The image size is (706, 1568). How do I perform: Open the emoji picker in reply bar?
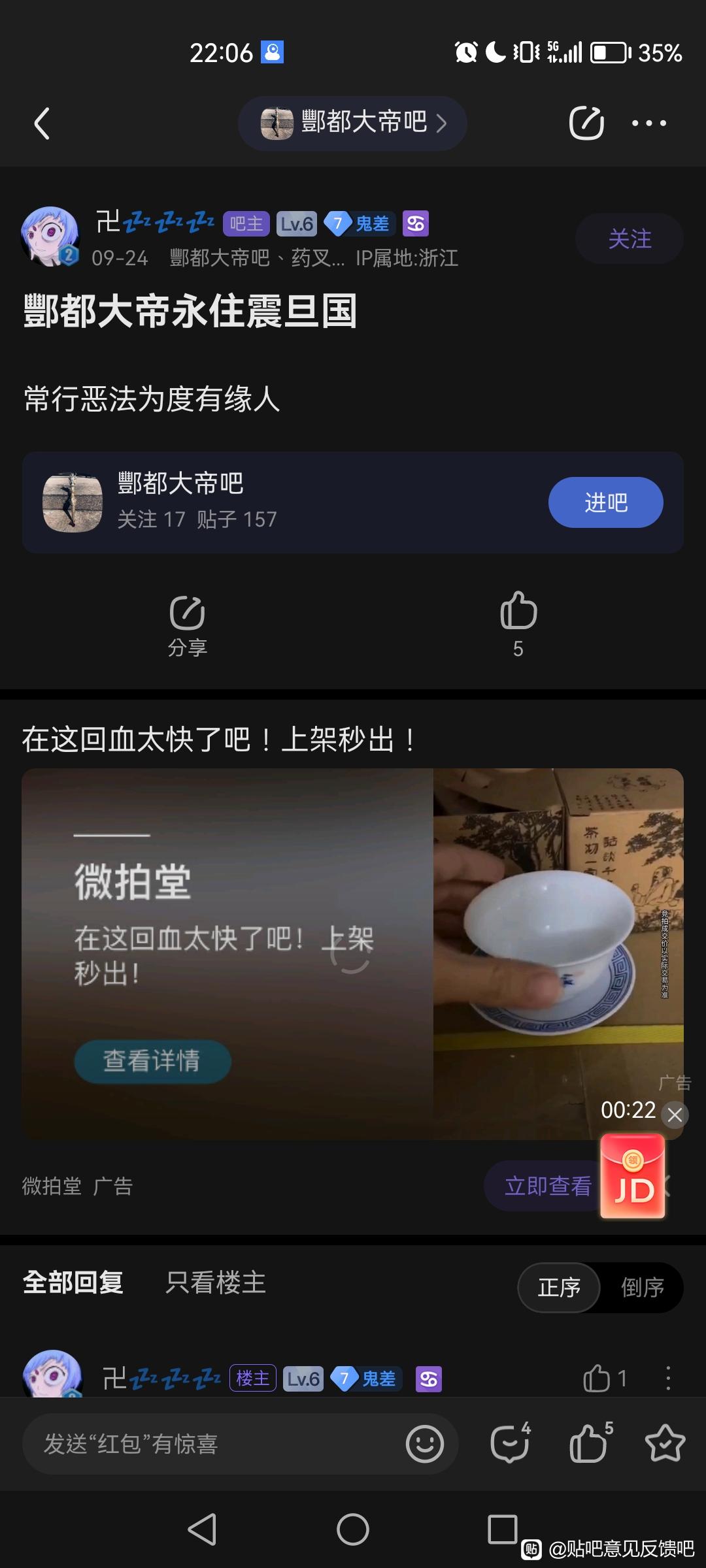coord(425,1444)
